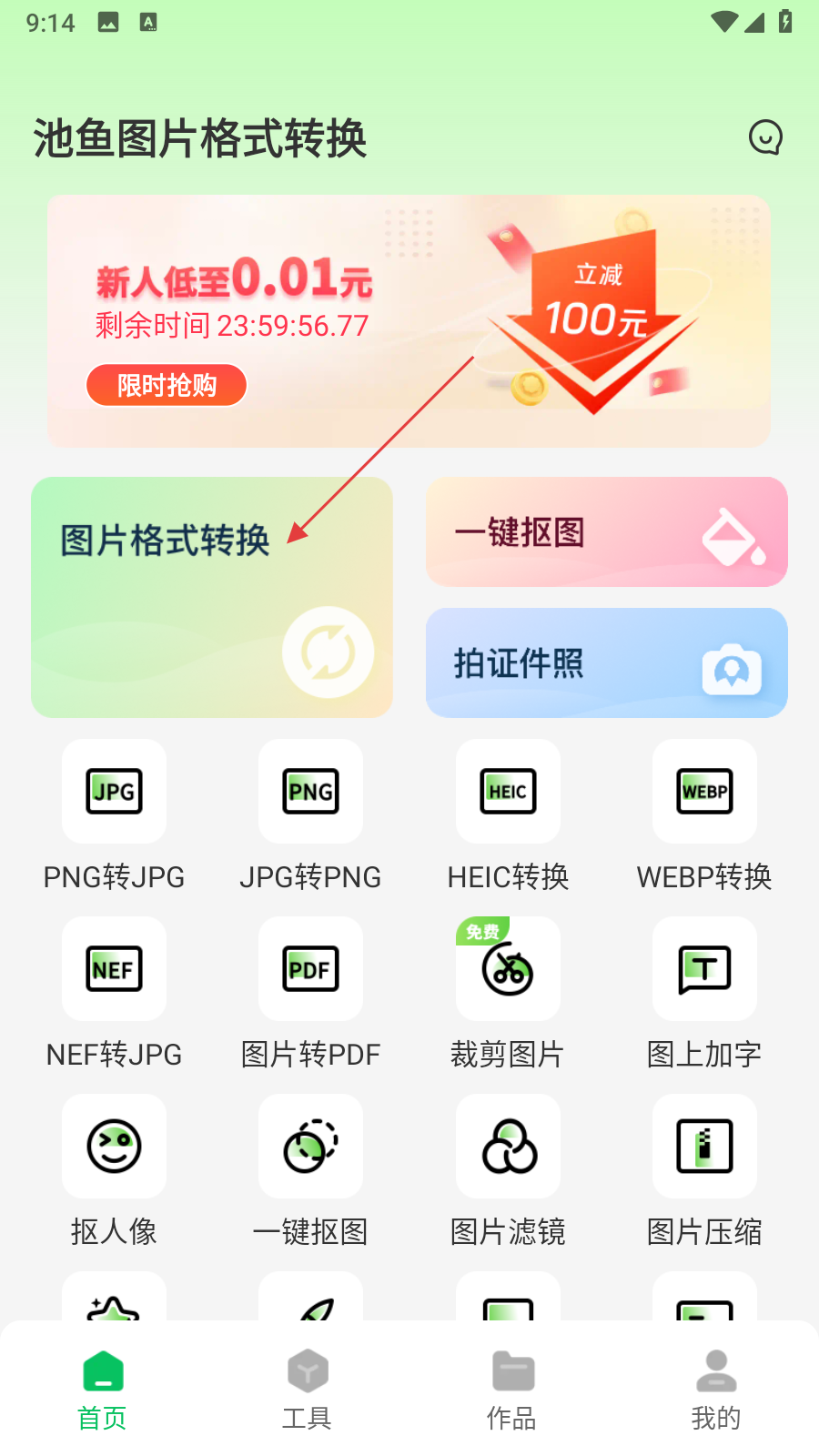Open 图片转PDF tool
The height and width of the screenshot is (1456, 819).
310,969
